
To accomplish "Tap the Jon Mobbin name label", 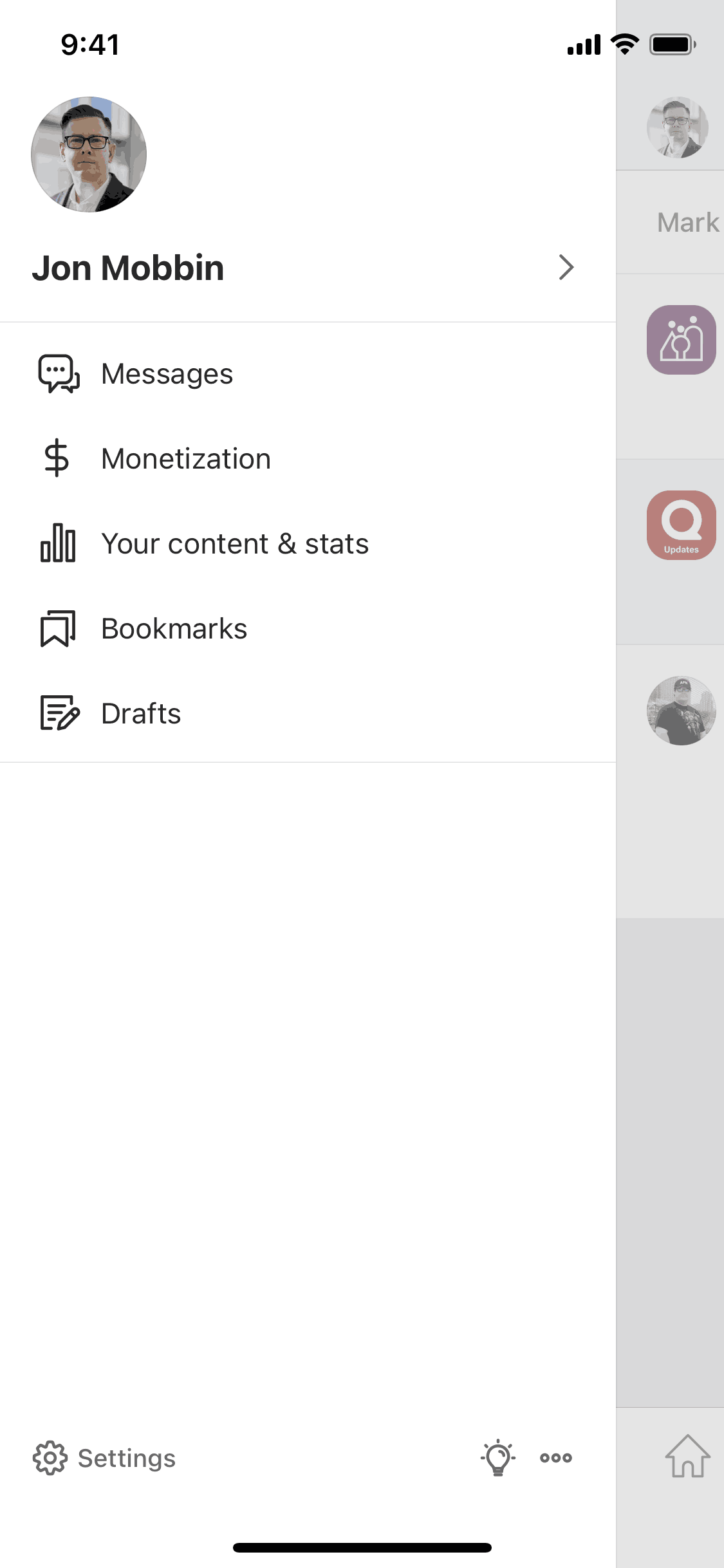I will click(x=129, y=268).
